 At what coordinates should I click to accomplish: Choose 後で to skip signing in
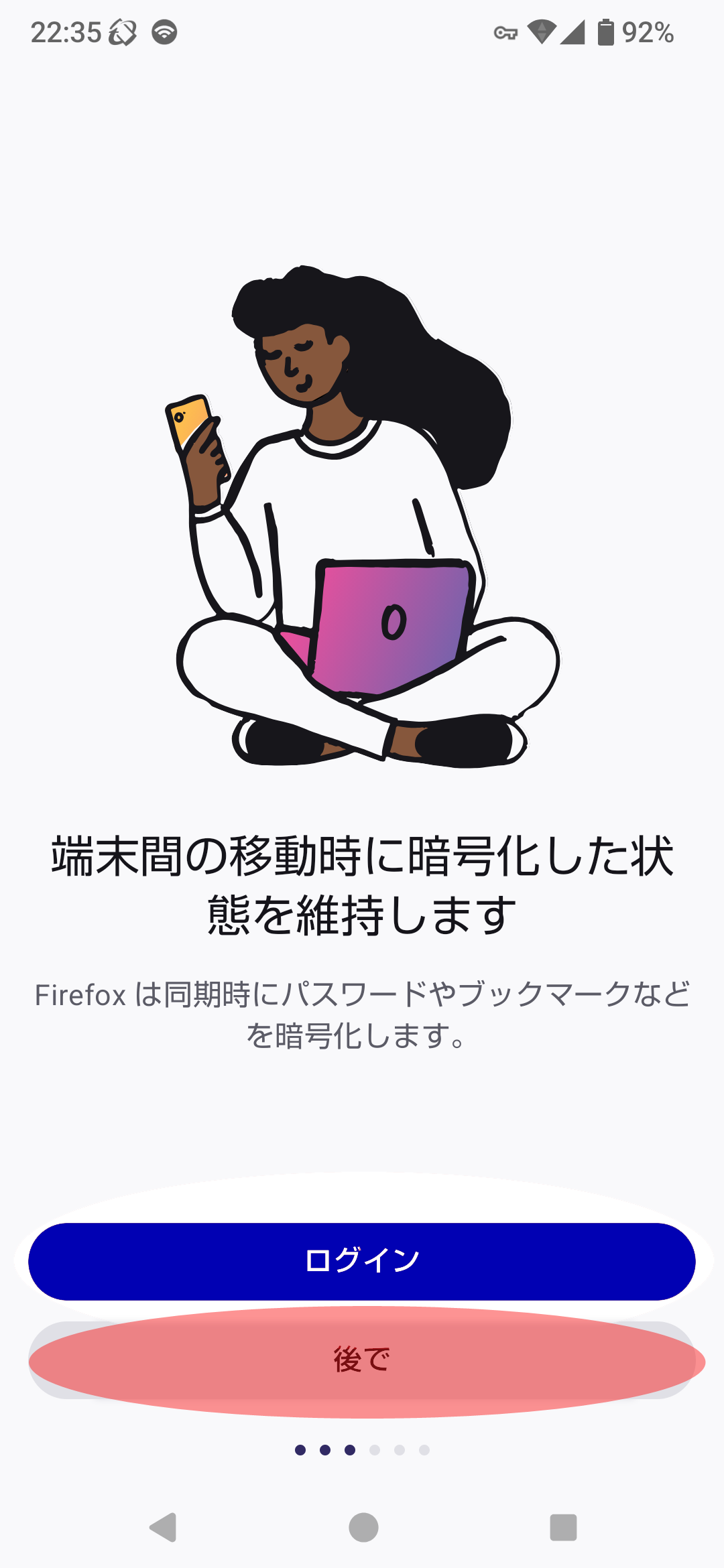362,1360
